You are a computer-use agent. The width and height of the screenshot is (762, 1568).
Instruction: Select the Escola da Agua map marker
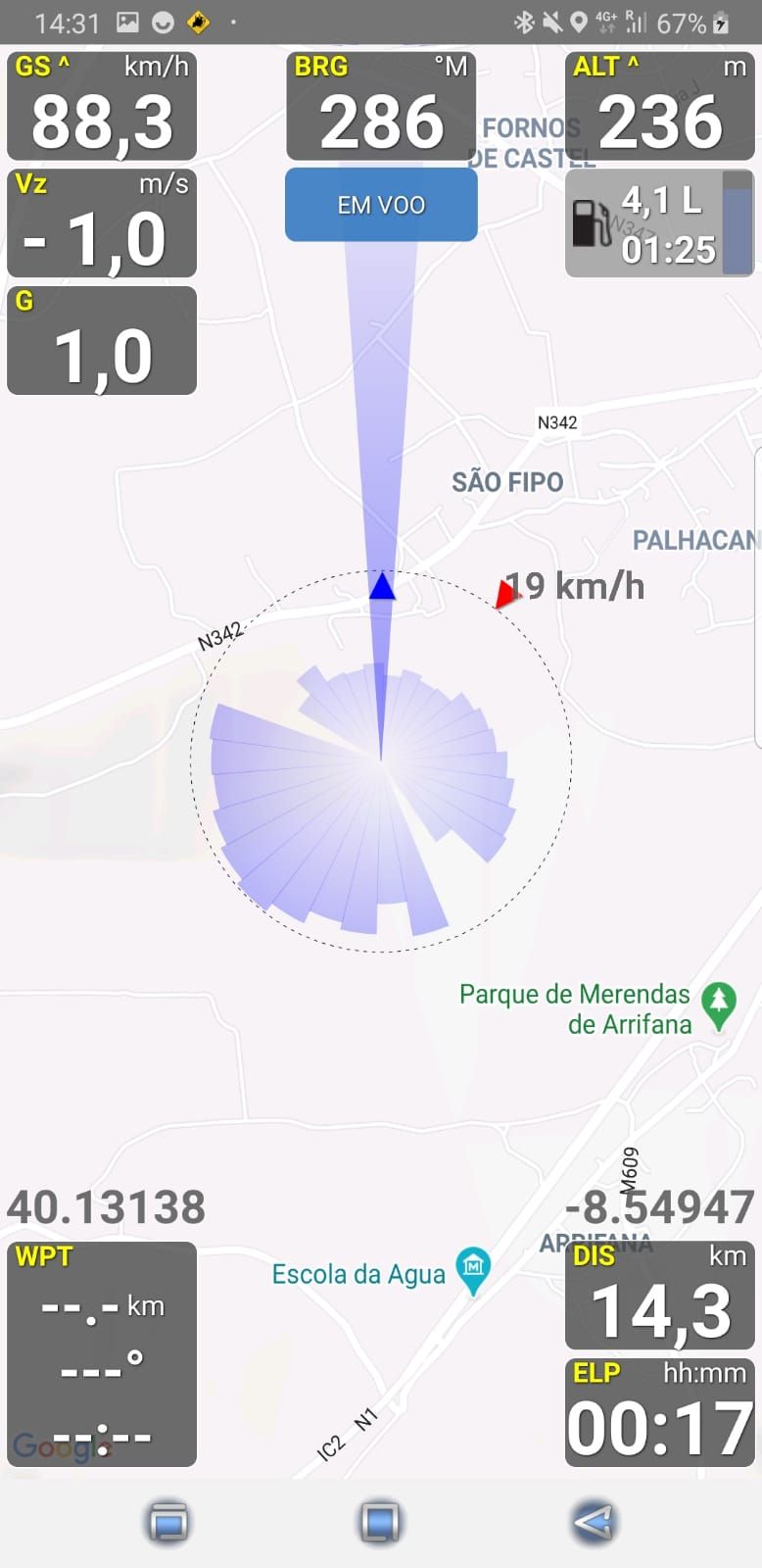tap(474, 1270)
